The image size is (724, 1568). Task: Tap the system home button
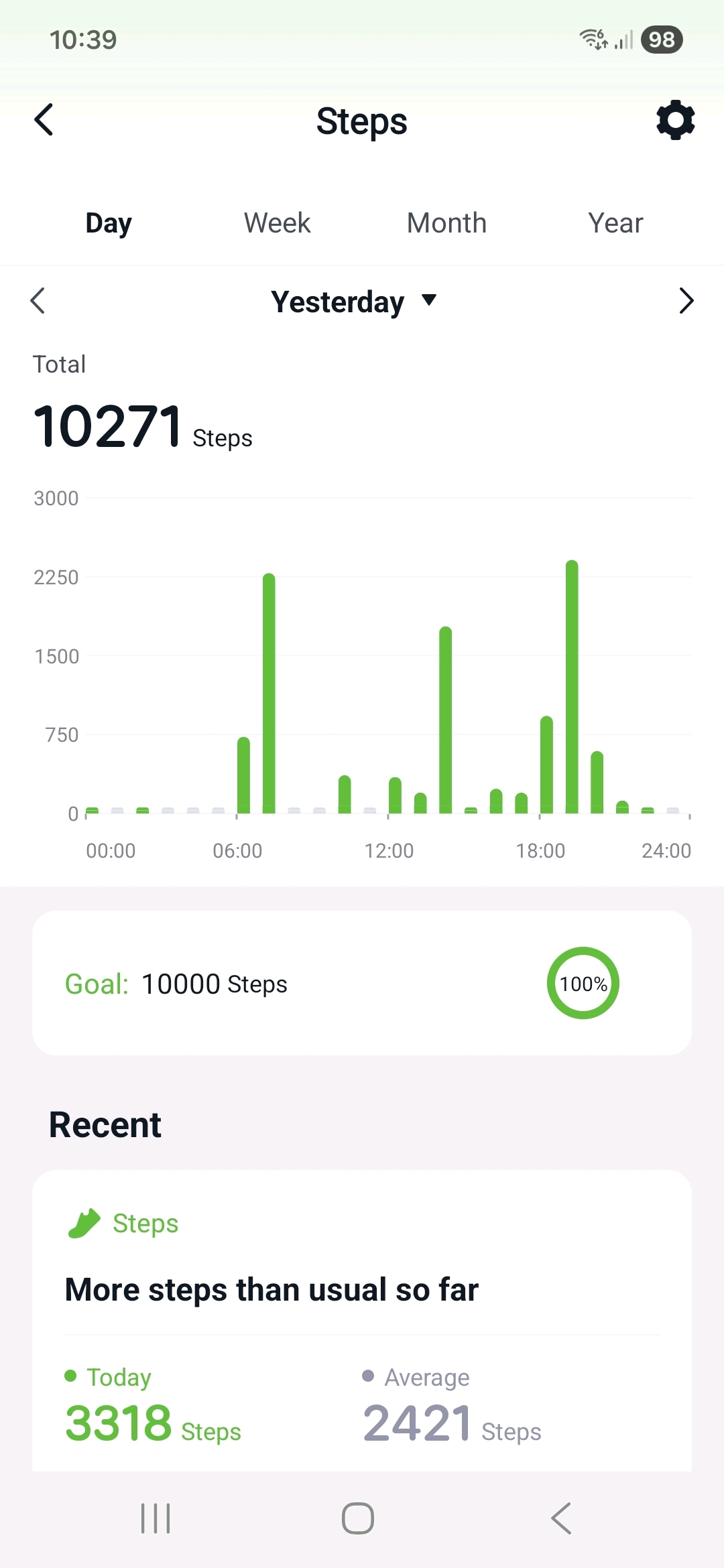tap(358, 1518)
